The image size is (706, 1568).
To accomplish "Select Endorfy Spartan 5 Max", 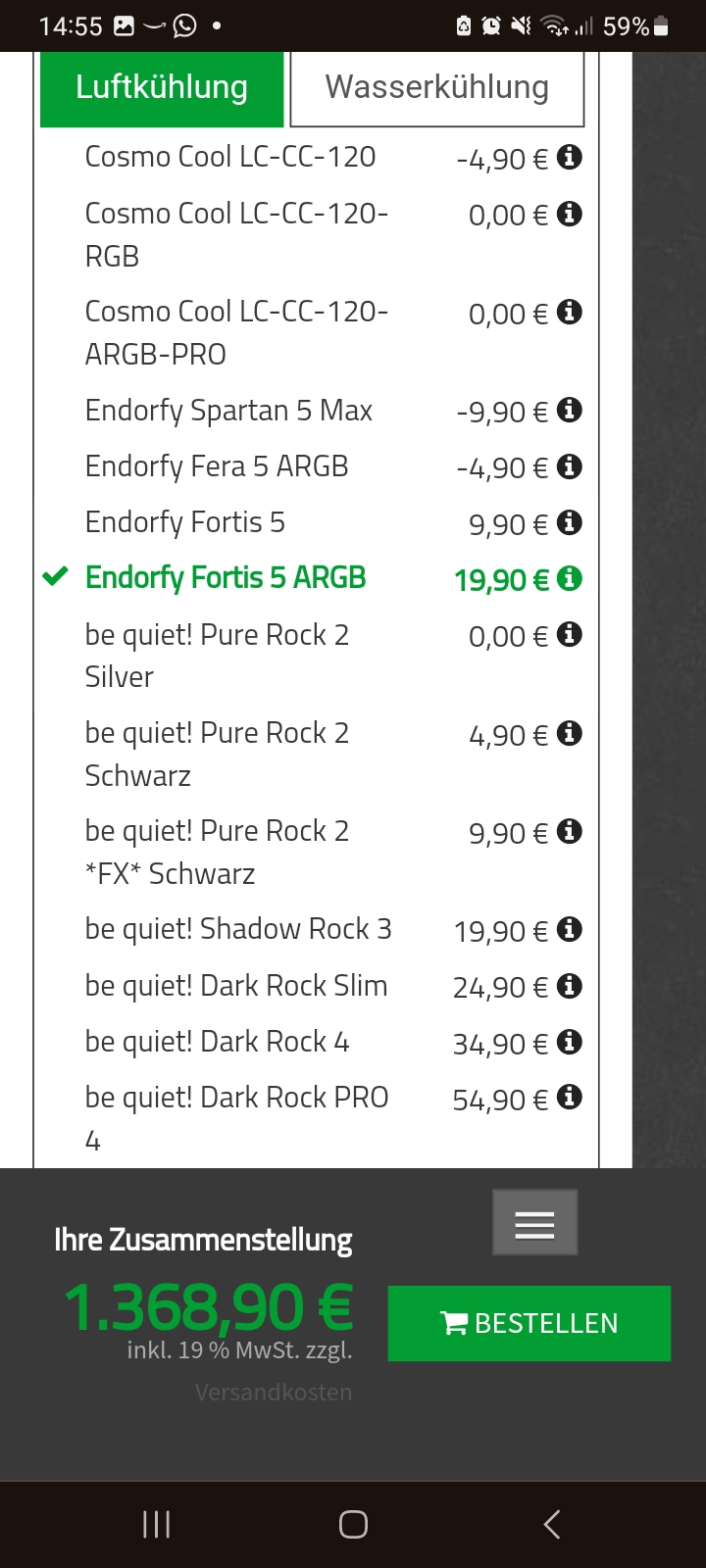I will 228,411.
